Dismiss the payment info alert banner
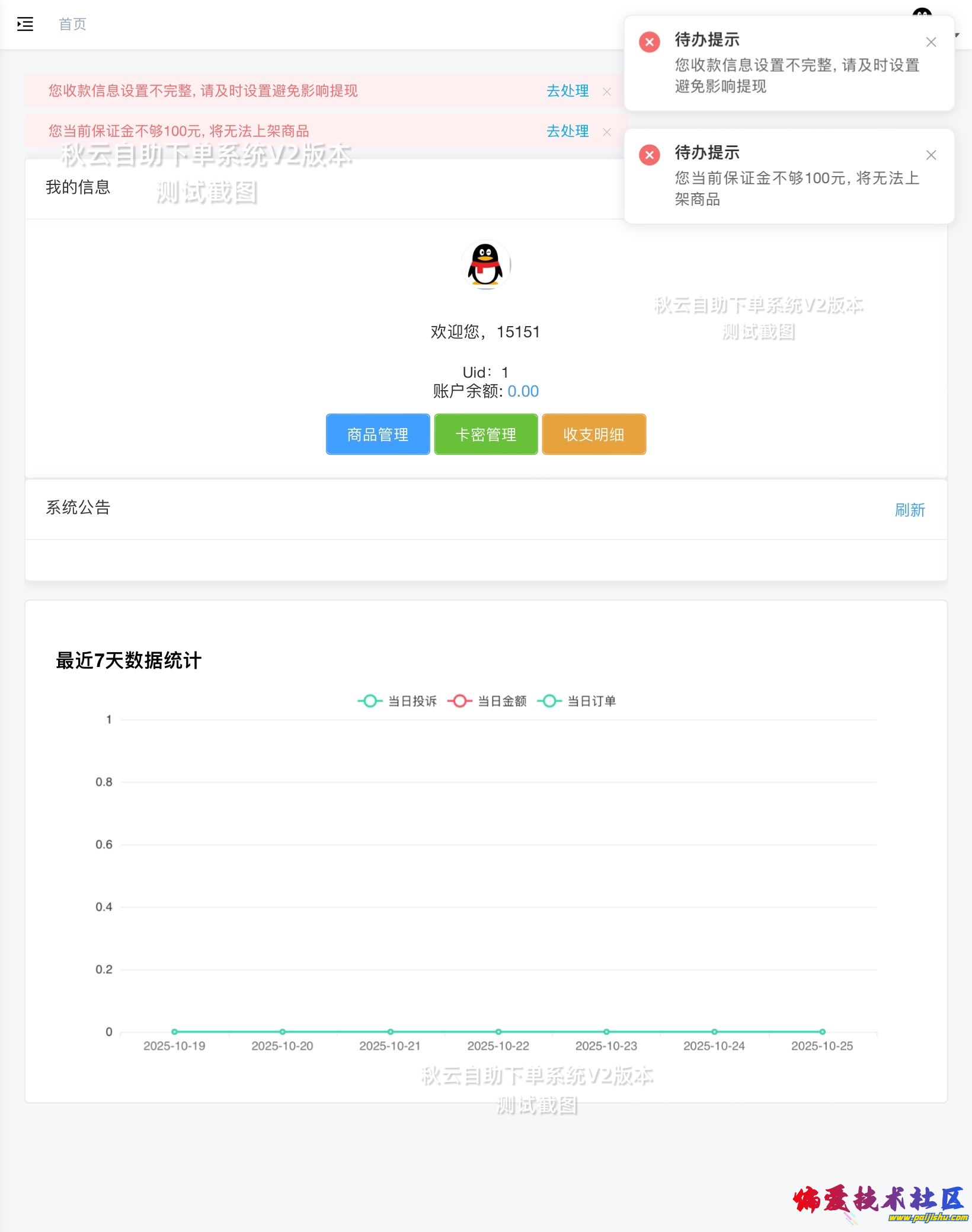Screen dimensions: 972x1232 [606, 91]
